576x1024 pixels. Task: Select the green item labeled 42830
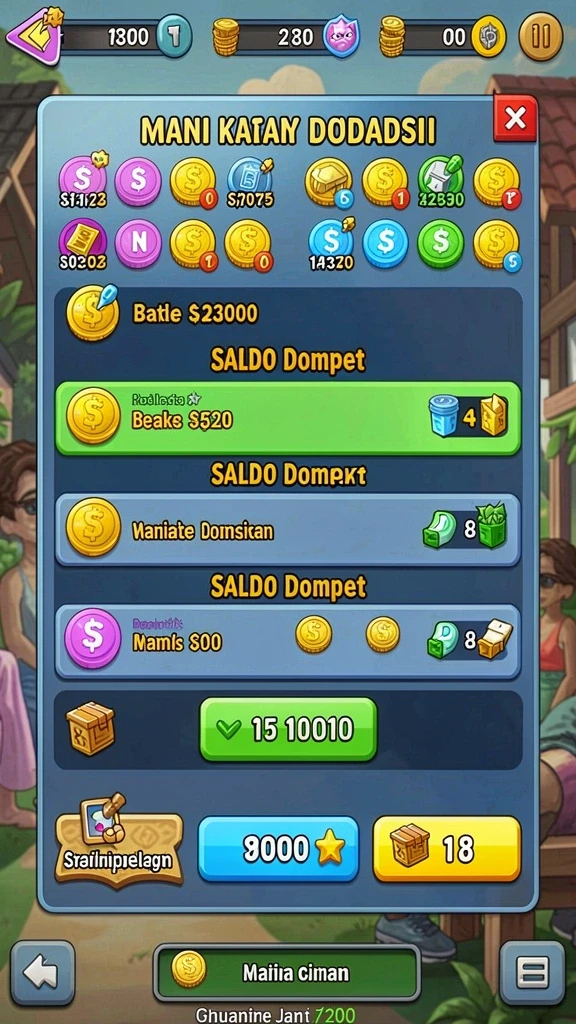coord(441,183)
